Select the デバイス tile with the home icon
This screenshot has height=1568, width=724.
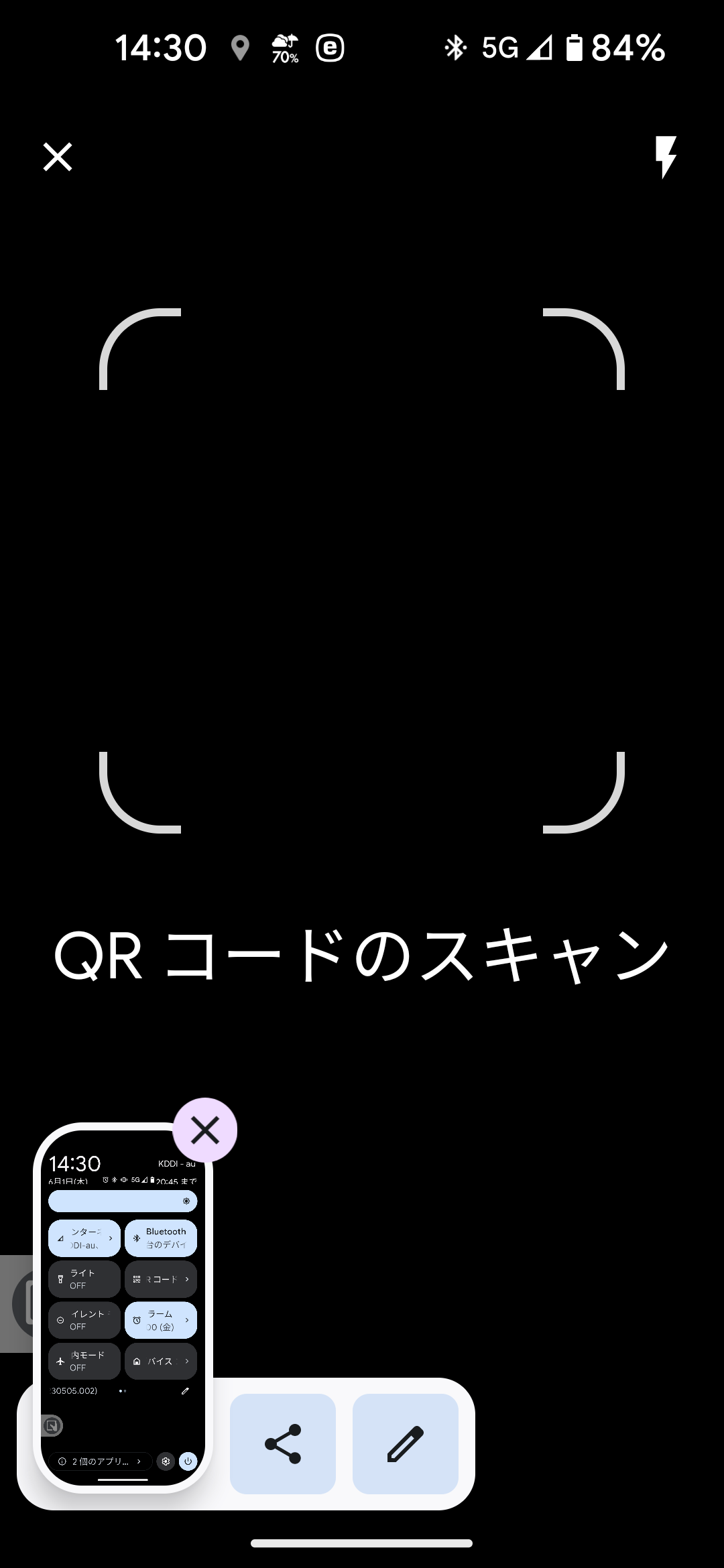[x=161, y=1361]
